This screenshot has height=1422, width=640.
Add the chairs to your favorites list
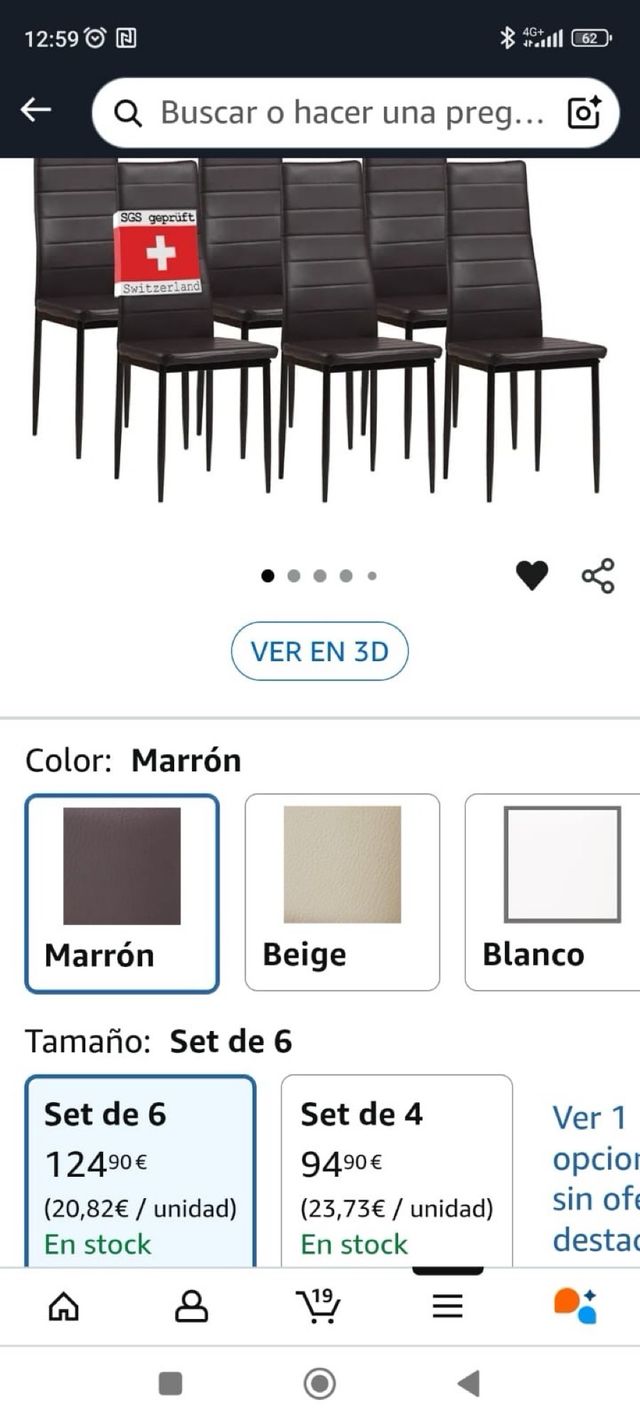point(532,575)
